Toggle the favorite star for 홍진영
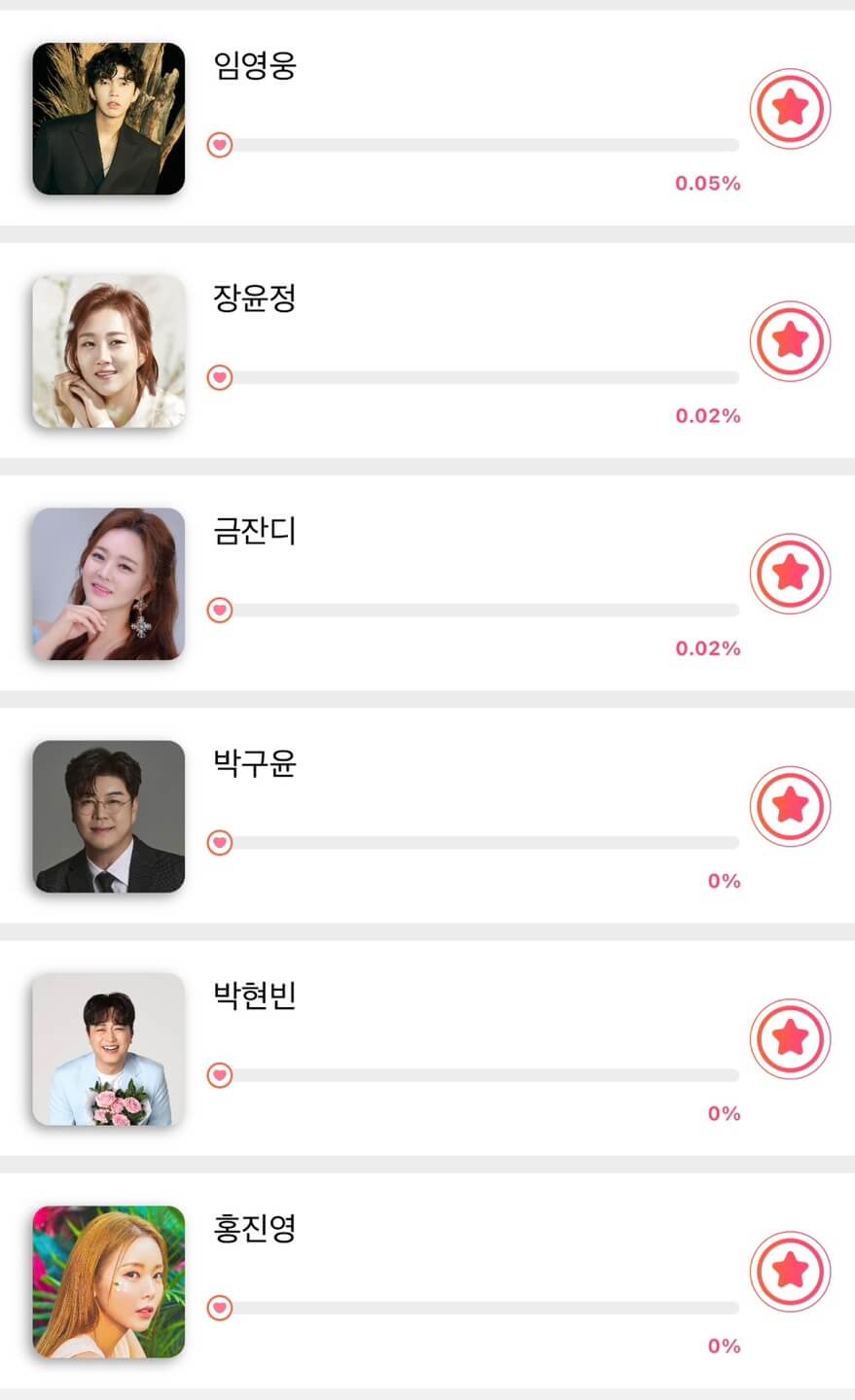855x1400 pixels. pos(791,1271)
